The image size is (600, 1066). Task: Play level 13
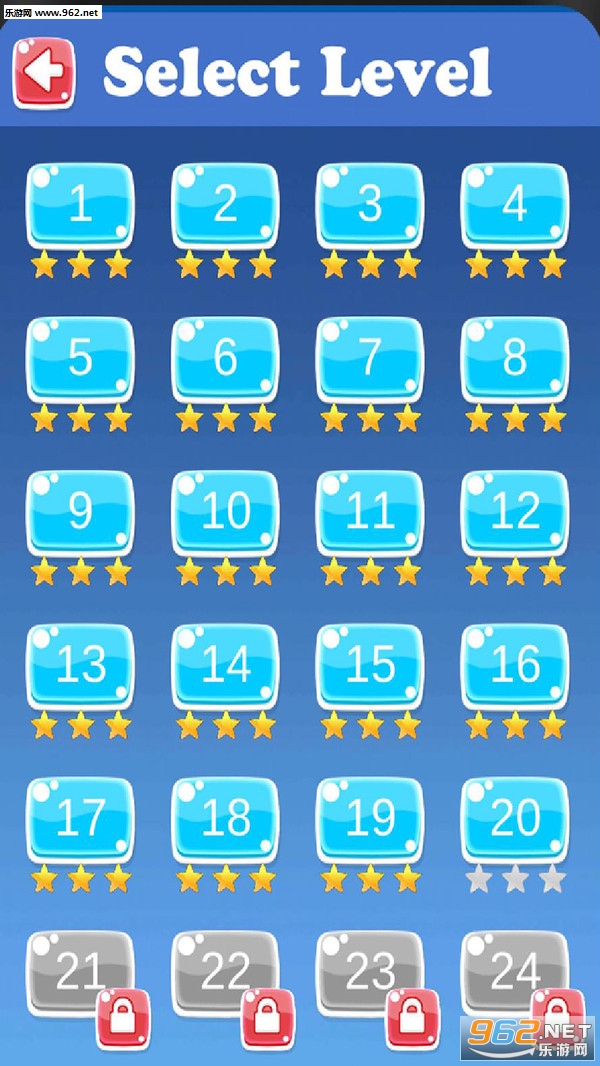pyautogui.click(x=80, y=665)
